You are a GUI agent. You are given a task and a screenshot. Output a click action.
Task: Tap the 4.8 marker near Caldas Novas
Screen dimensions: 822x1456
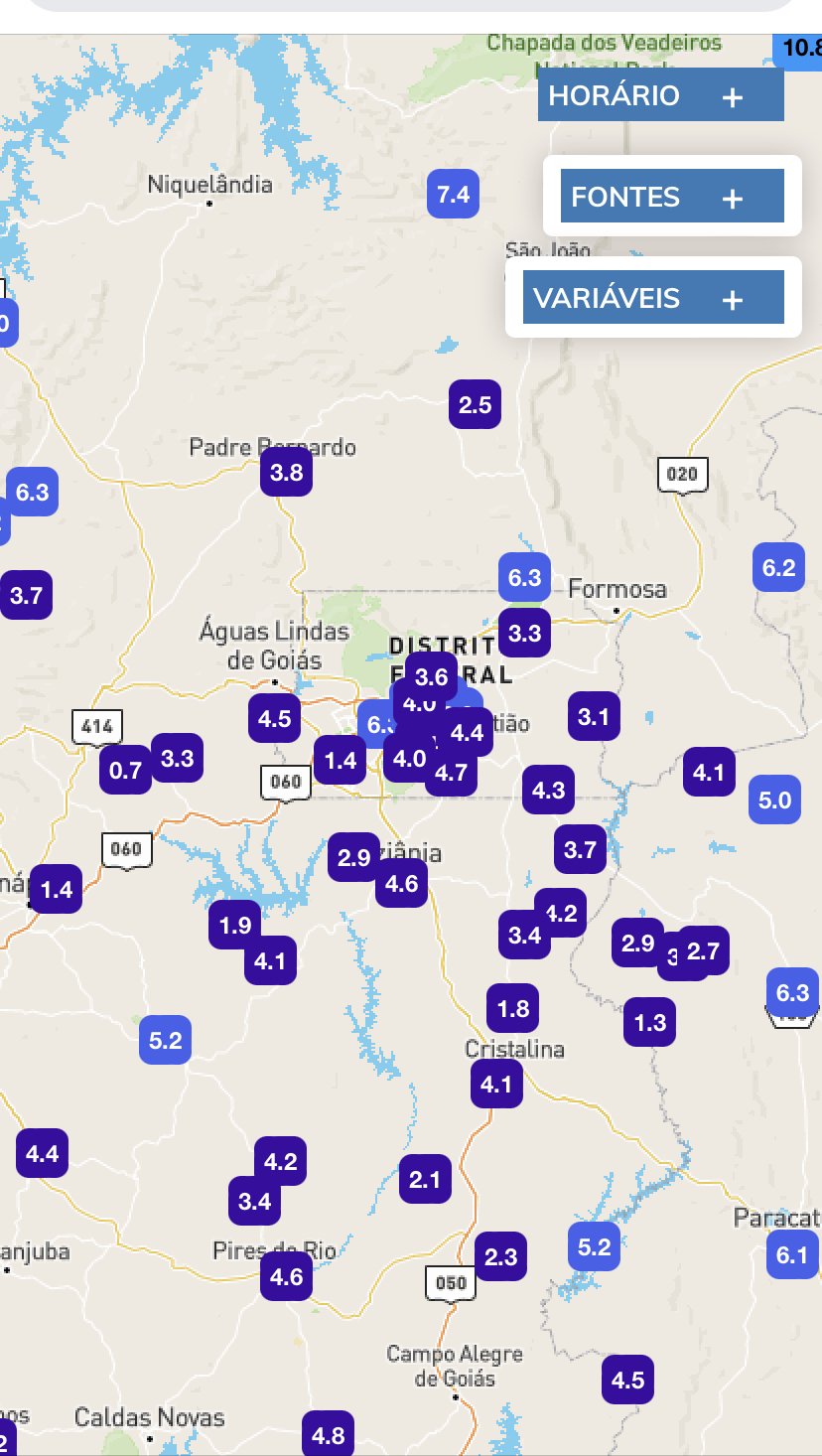[x=329, y=1433]
